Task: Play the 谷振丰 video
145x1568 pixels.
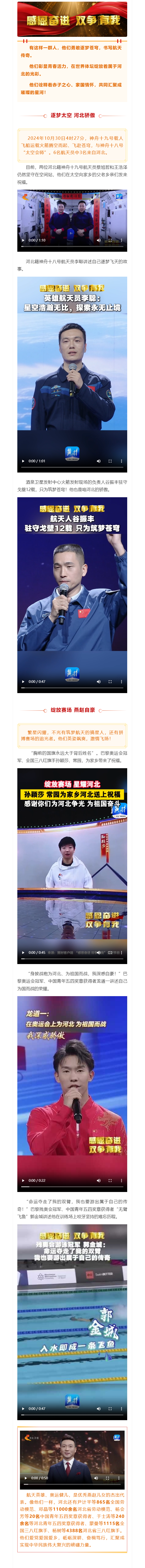Action: [23, 681]
